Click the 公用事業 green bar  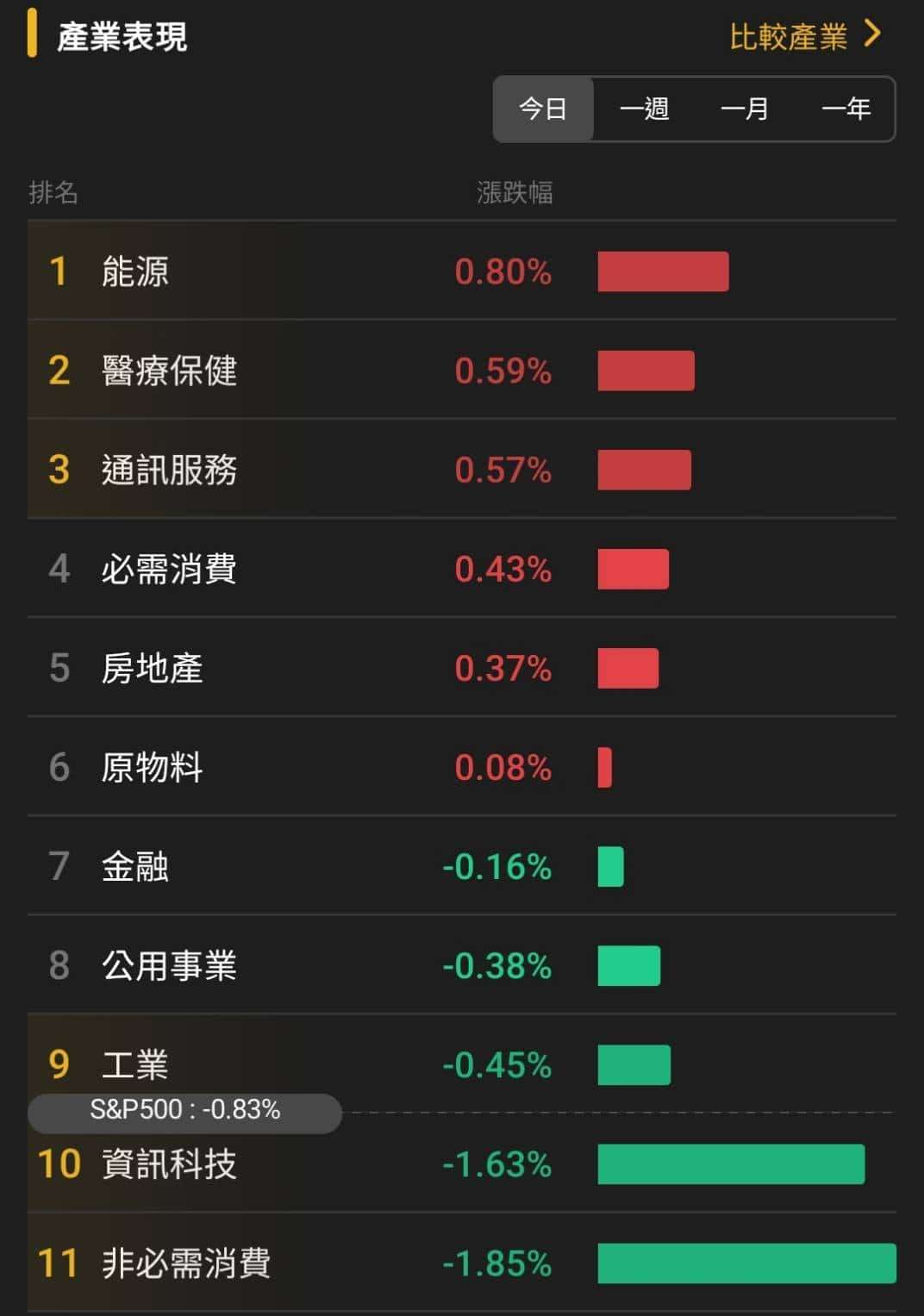click(629, 967)
